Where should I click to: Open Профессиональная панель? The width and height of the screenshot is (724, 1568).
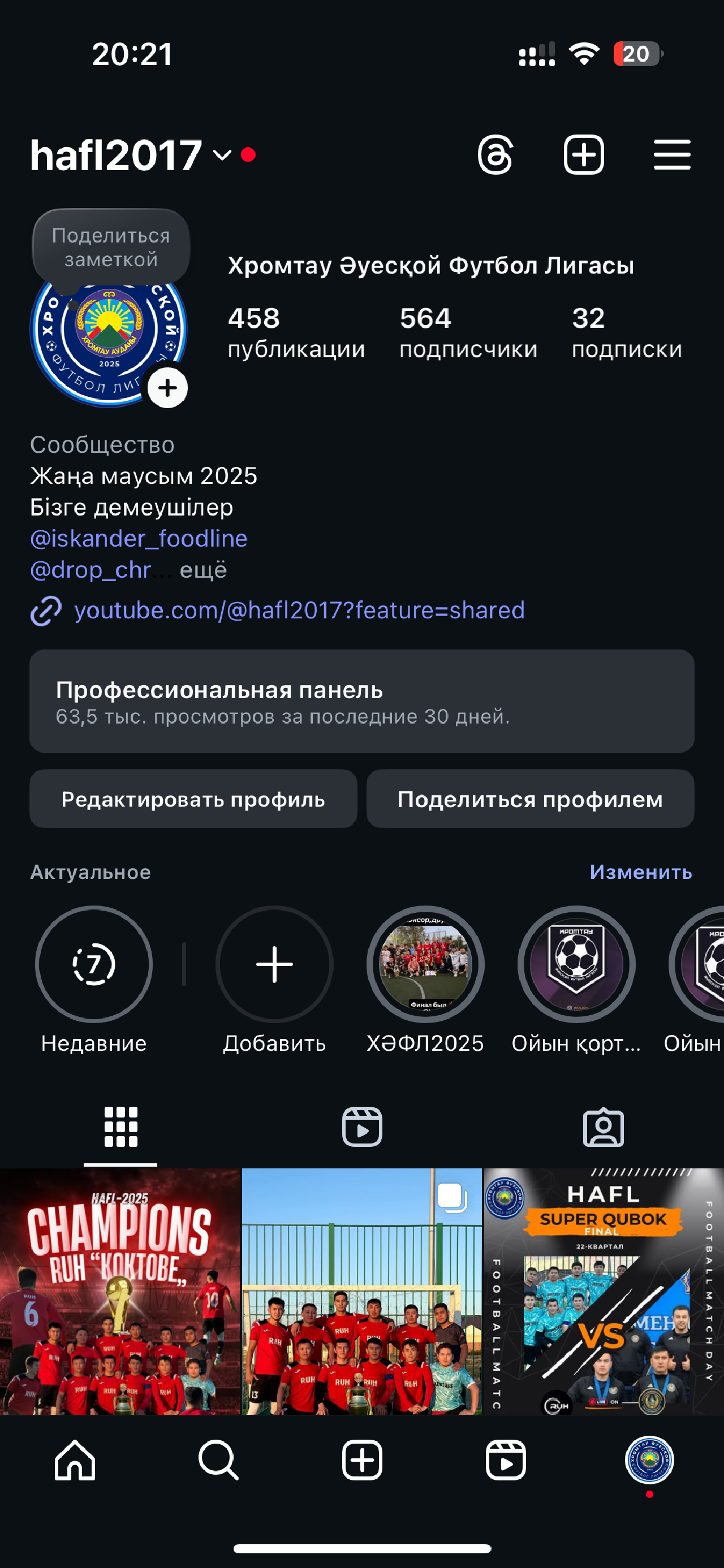pos(361,701)
